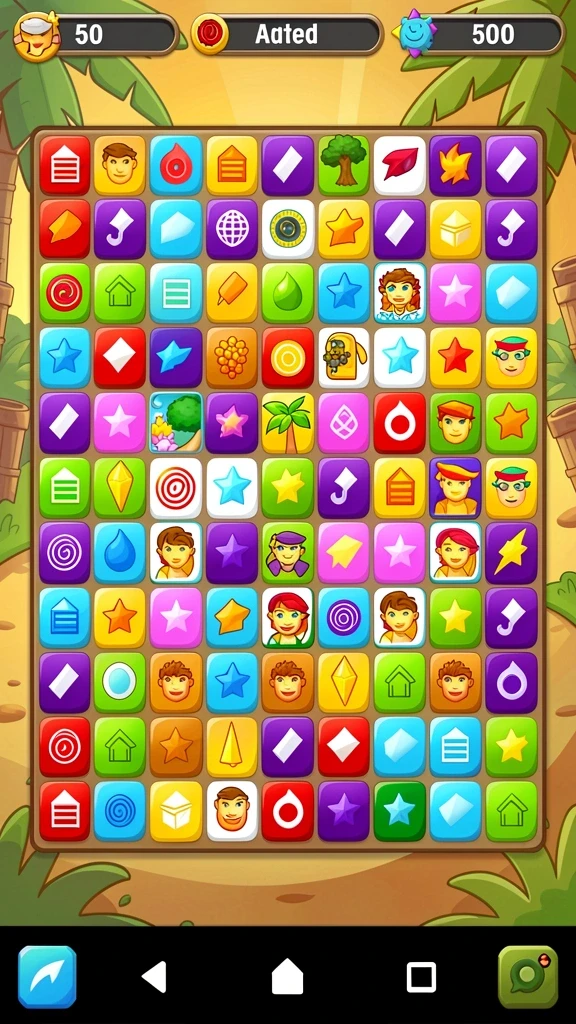Select the pink diamond outline tile

coord(344,423)
